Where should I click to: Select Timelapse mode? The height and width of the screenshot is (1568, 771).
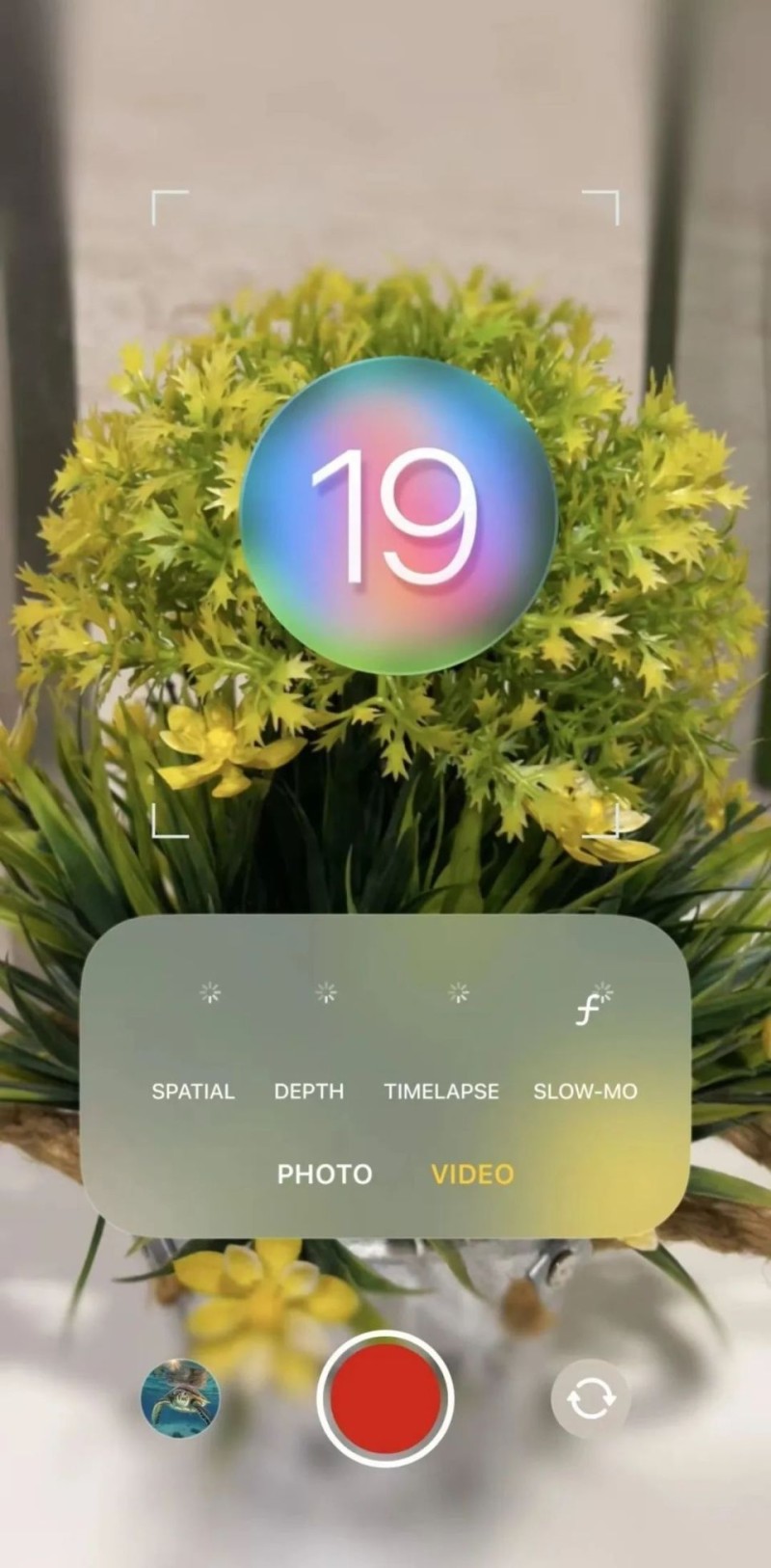(441, 1091)
